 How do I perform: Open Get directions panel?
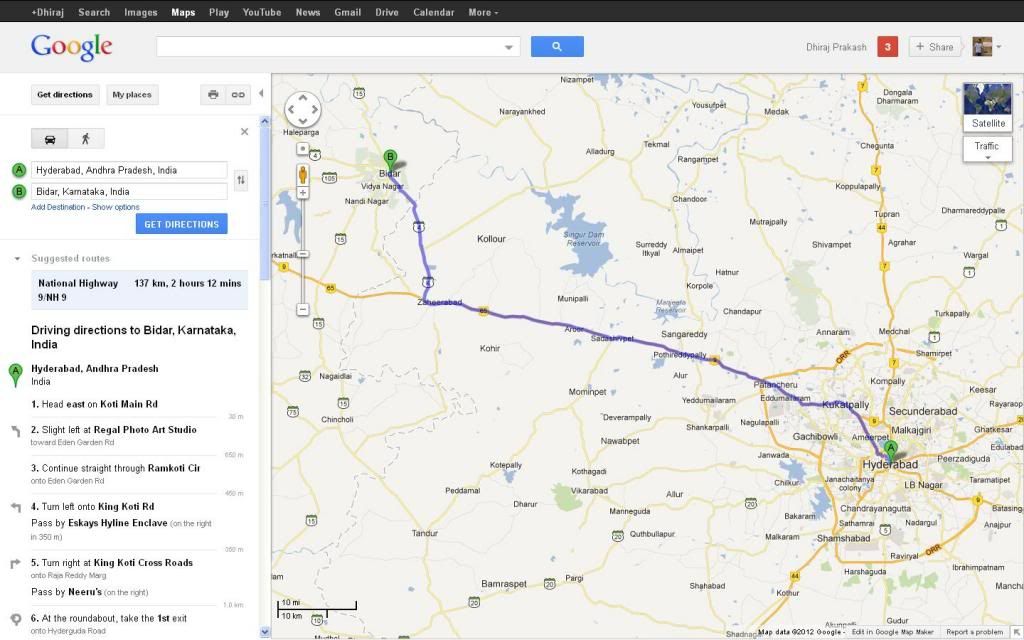[65, 95]
